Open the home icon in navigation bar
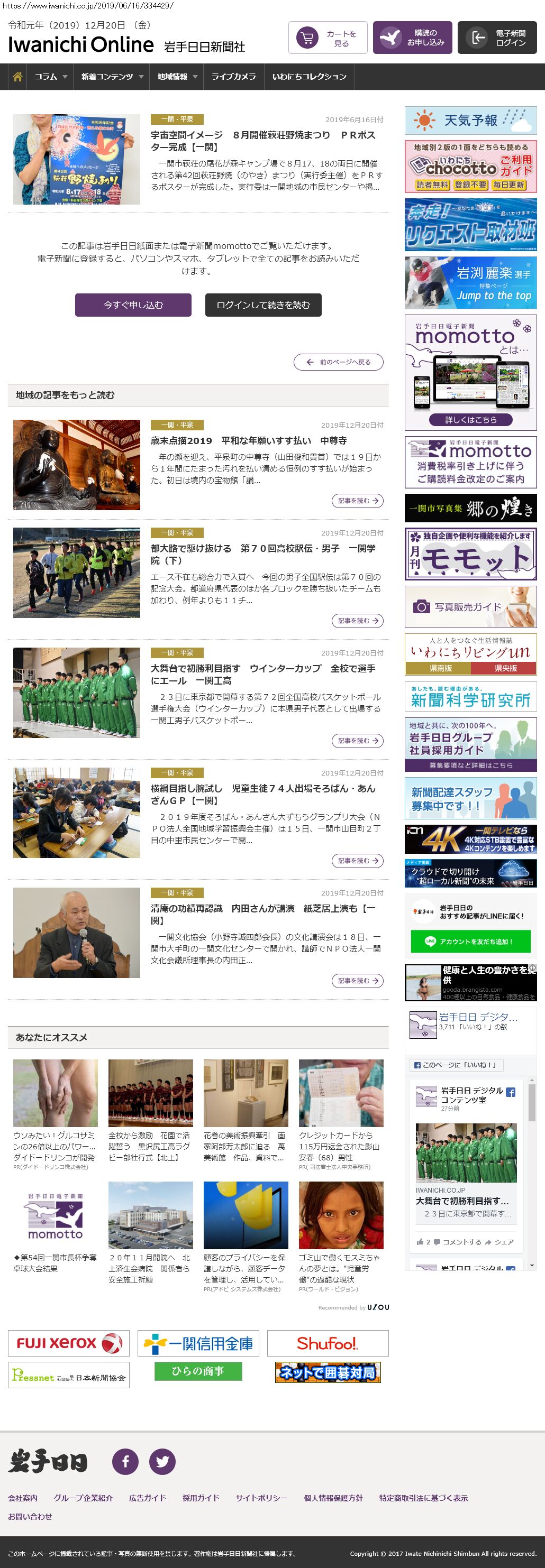545x1568 pixels. coord(17,77)
